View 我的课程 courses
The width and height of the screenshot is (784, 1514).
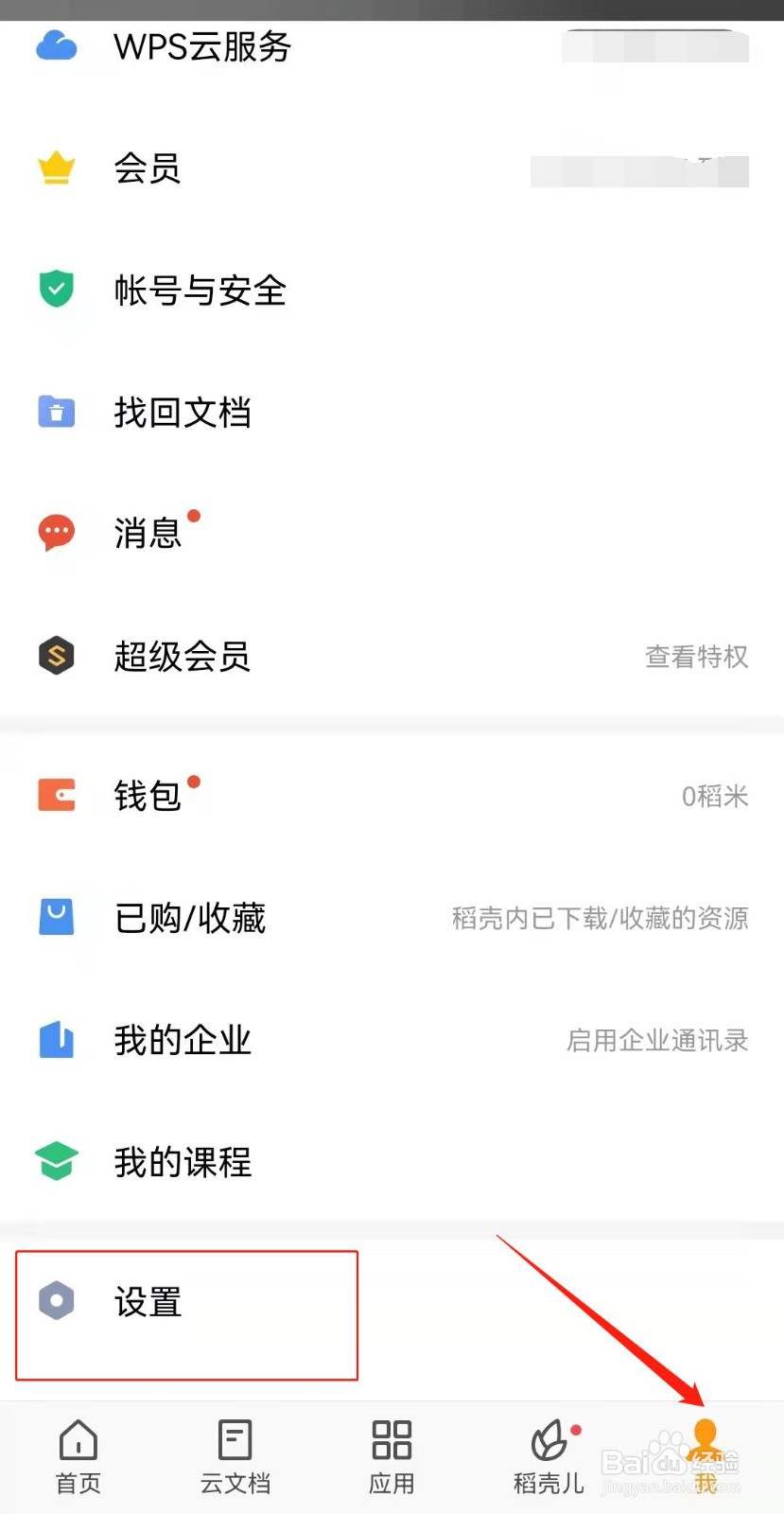click(x=183, y=1162)
